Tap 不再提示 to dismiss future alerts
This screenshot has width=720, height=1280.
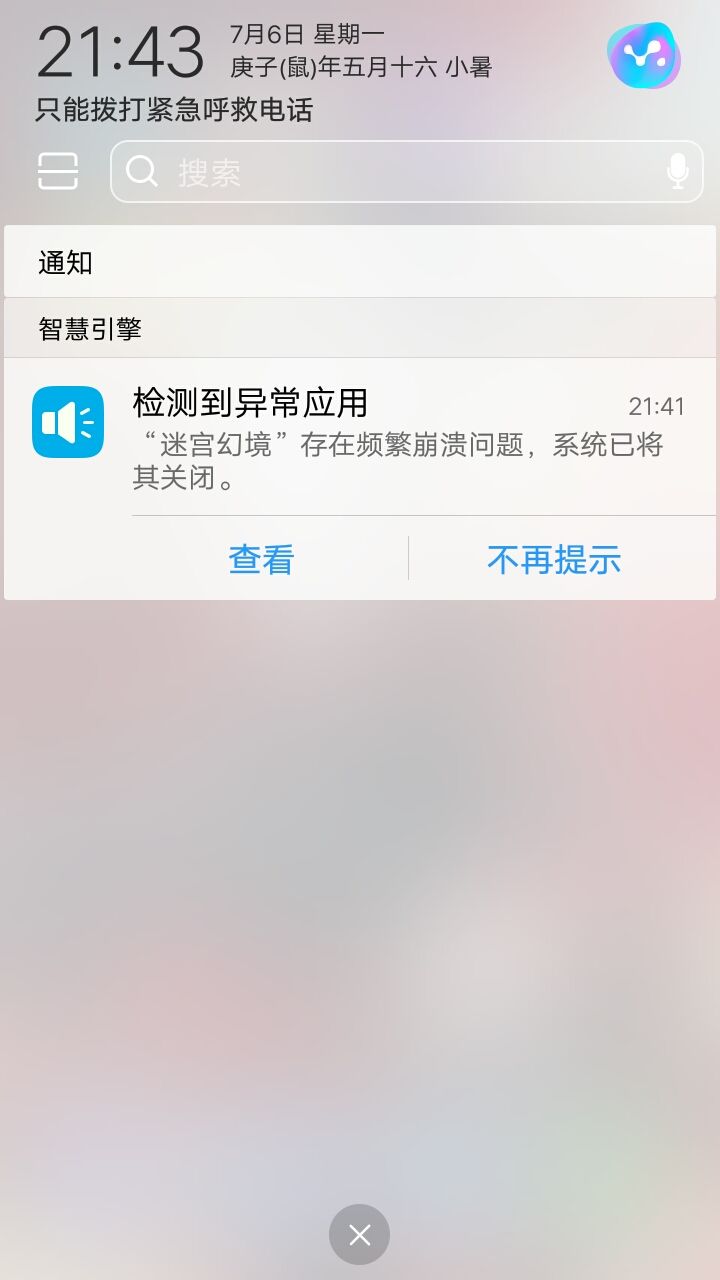pyautogui.click(x=556, y=559)
